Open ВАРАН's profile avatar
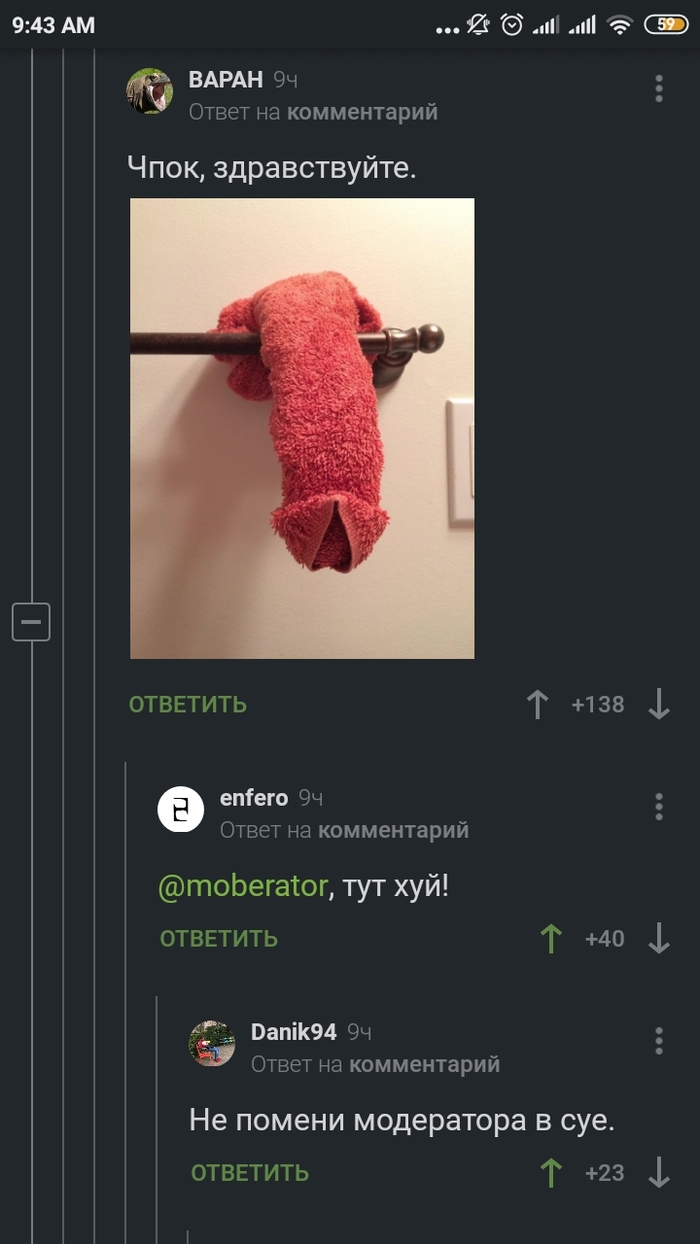This screenshot has height=1244, width=700. [150, 92]
